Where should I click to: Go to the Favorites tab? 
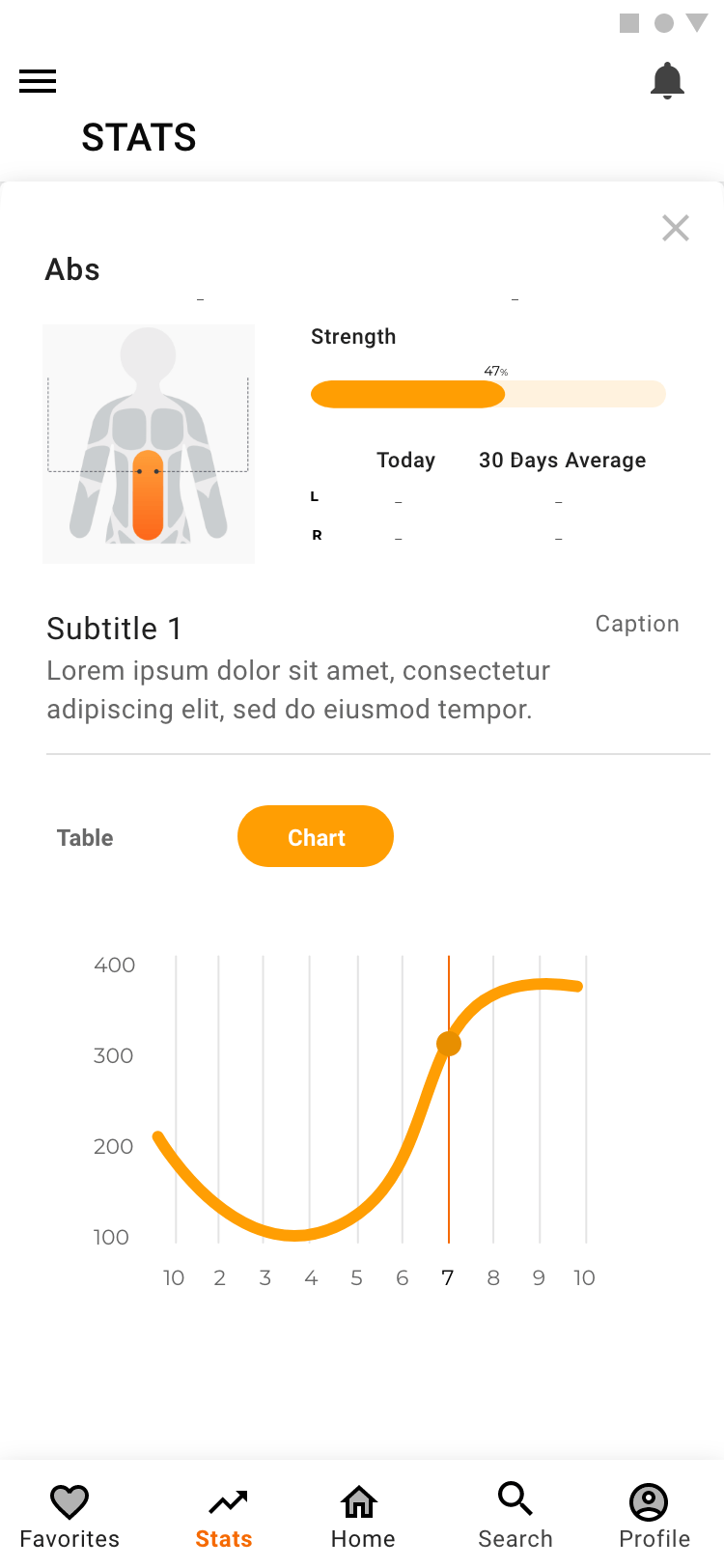[70, 1516]
